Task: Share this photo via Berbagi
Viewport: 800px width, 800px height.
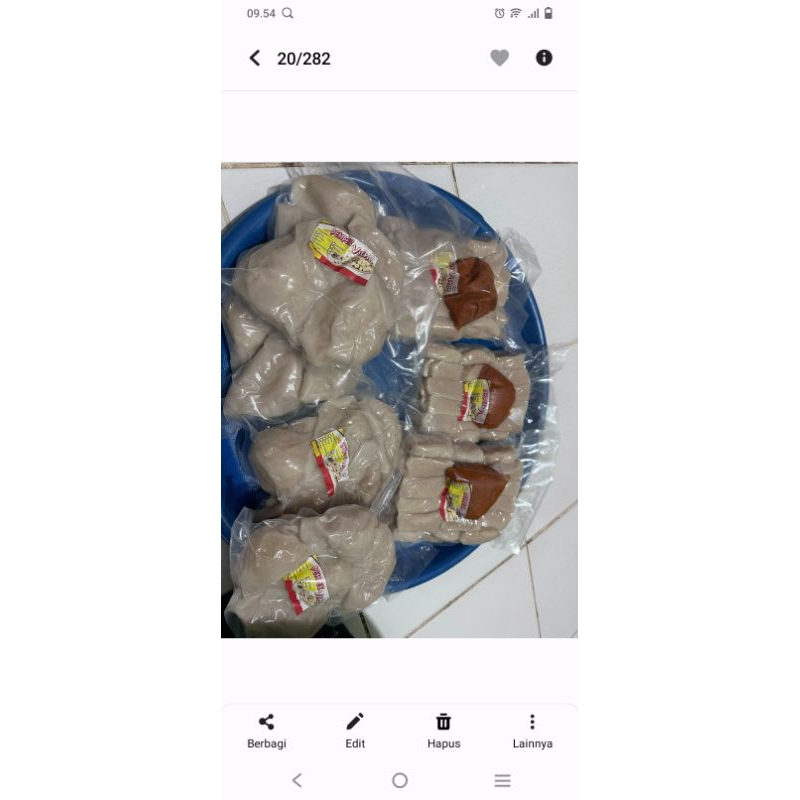Action: (266, 730)
